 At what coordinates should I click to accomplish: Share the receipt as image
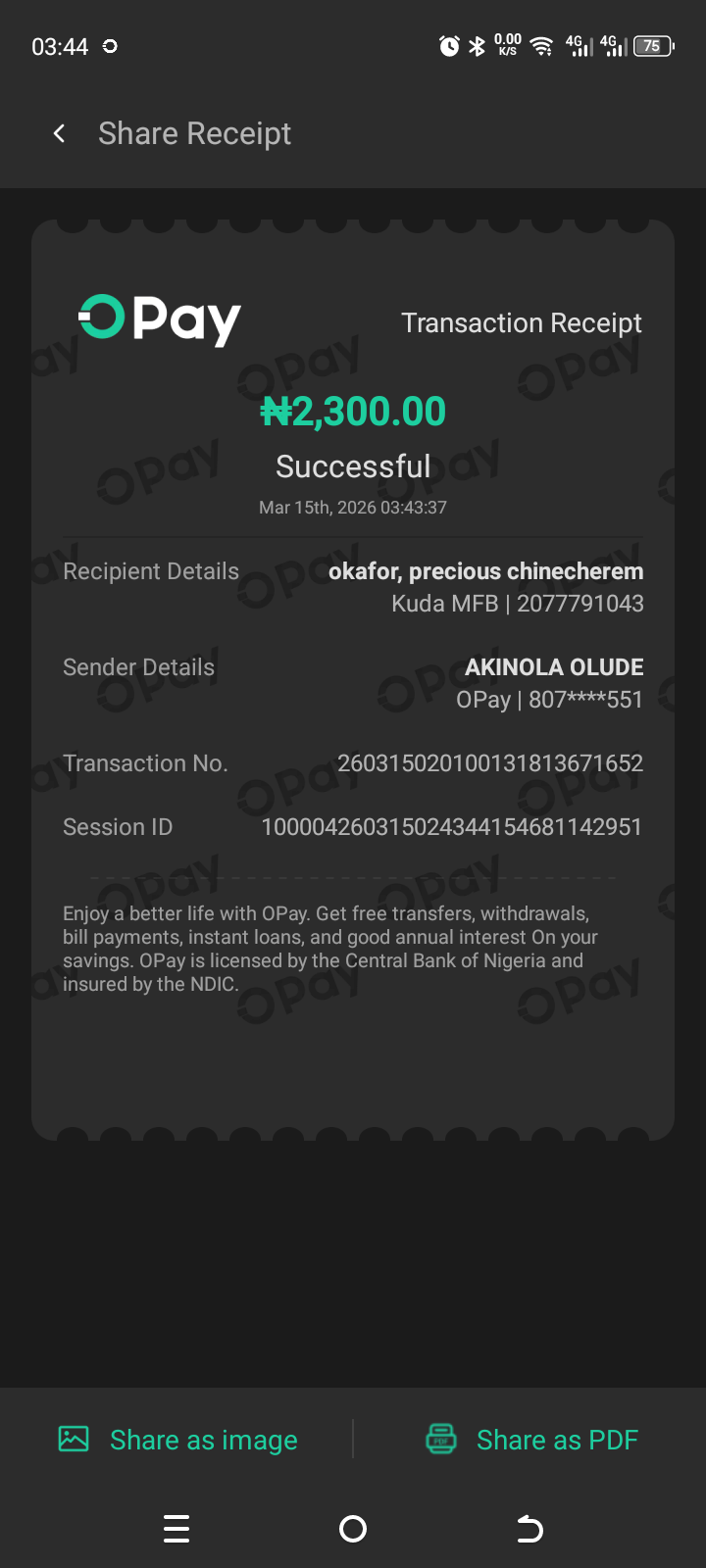(x=178, y=1440)
